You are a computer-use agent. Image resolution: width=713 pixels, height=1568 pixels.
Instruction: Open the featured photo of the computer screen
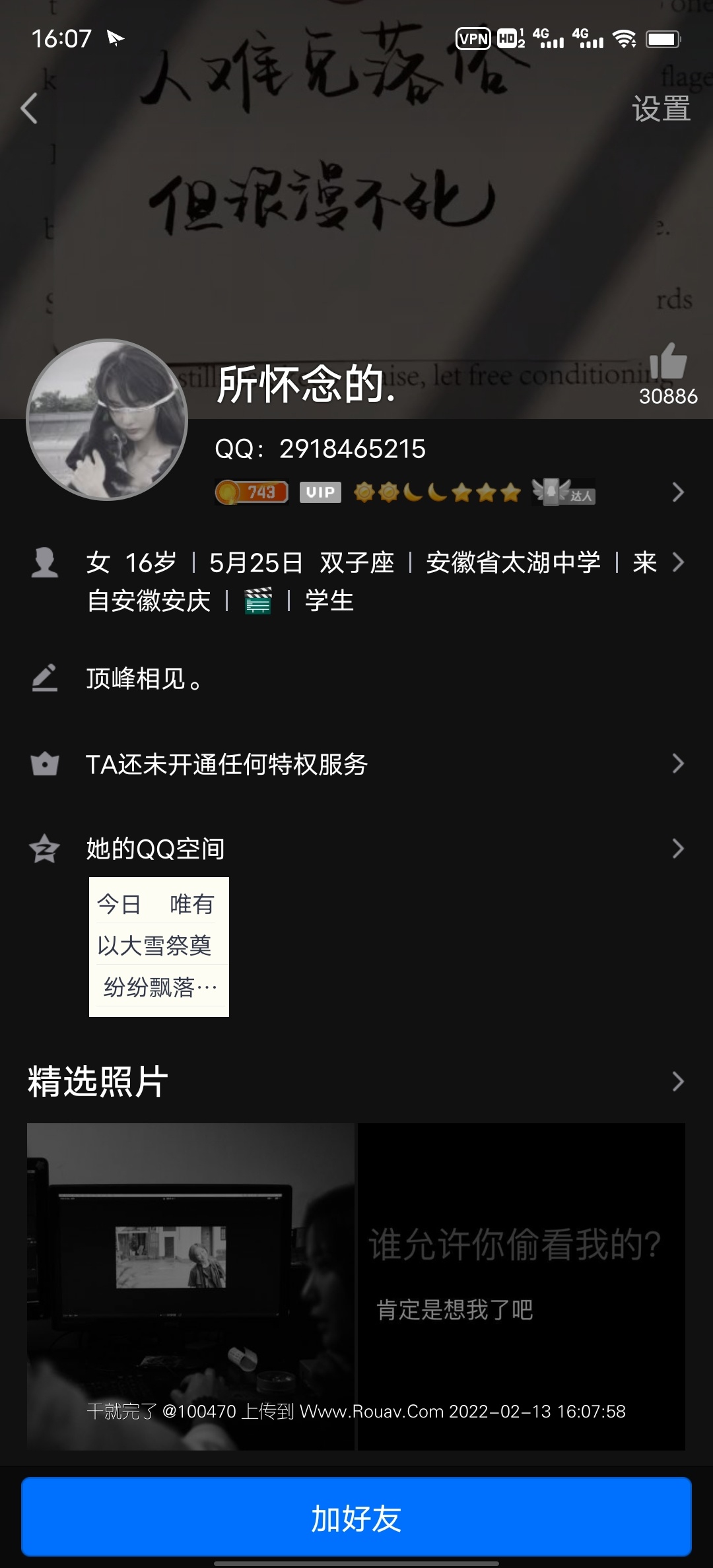click(191, 1286)
